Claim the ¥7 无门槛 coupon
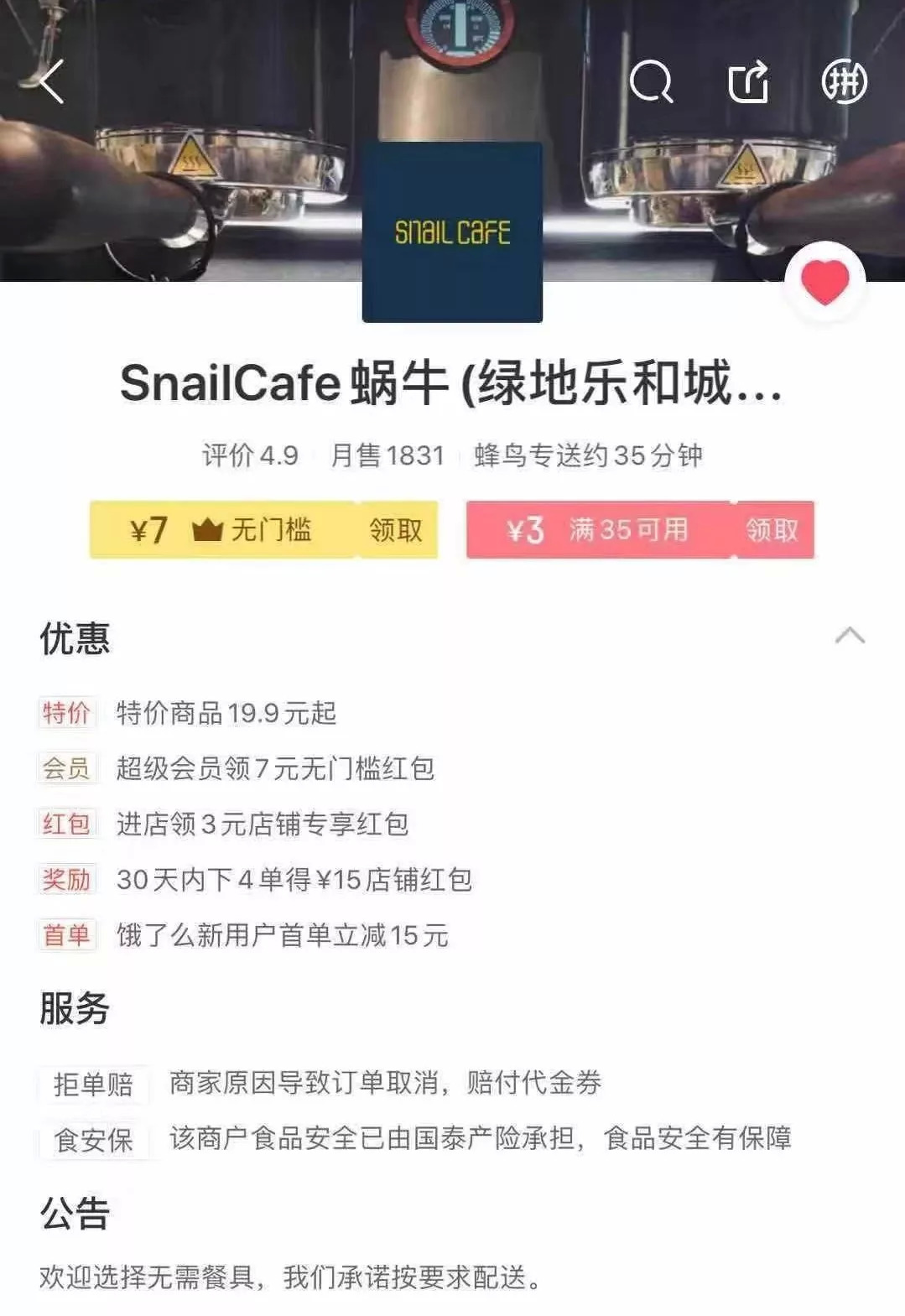 [x=395, y=530]
